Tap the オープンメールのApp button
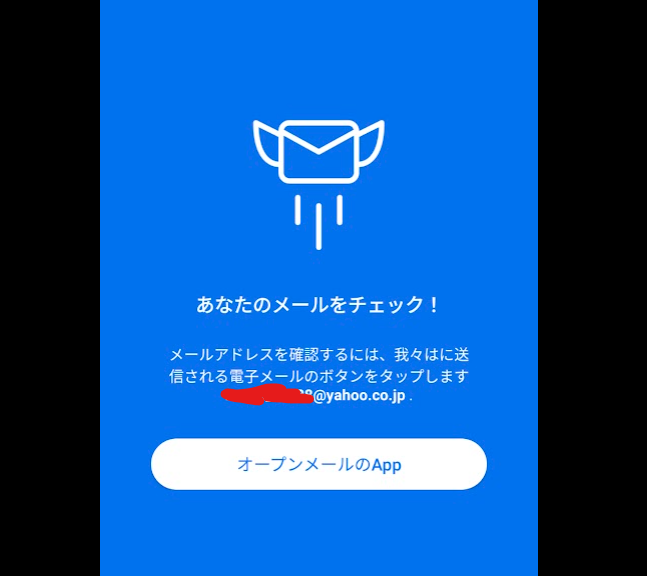Screen dimensions: 647x576 (319, 464)
